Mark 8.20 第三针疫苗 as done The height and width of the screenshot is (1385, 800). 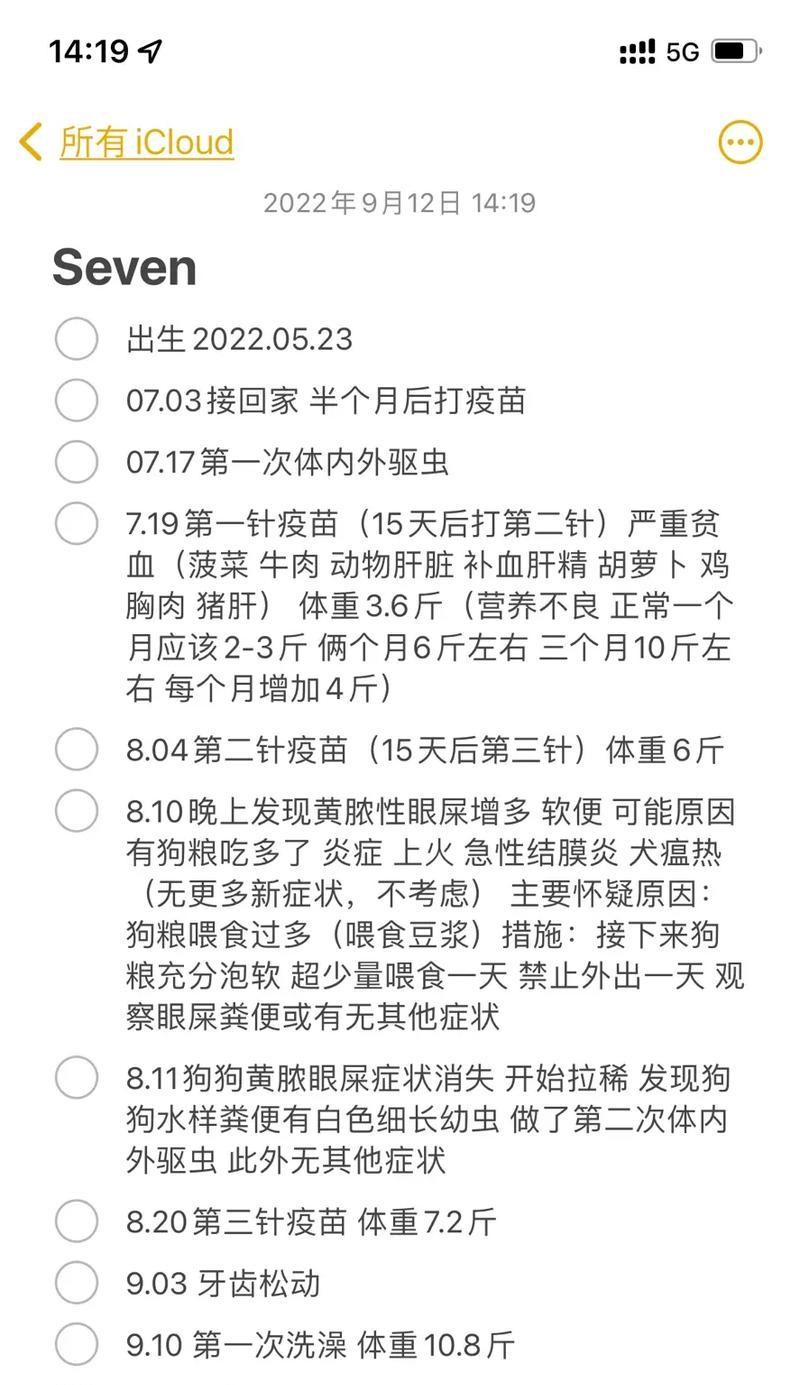(x=76, y=1221)
